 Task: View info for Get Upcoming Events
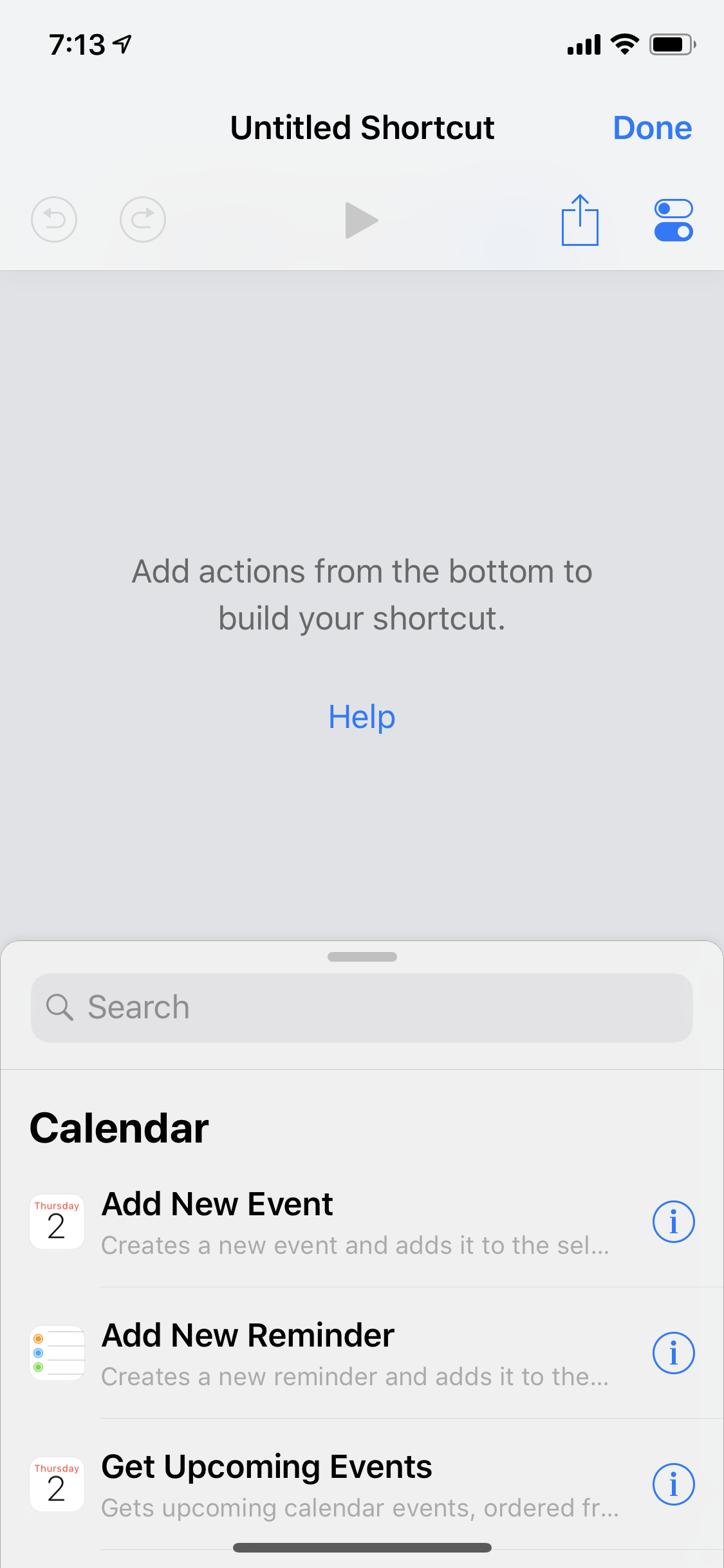click(x=673, y=1484)
